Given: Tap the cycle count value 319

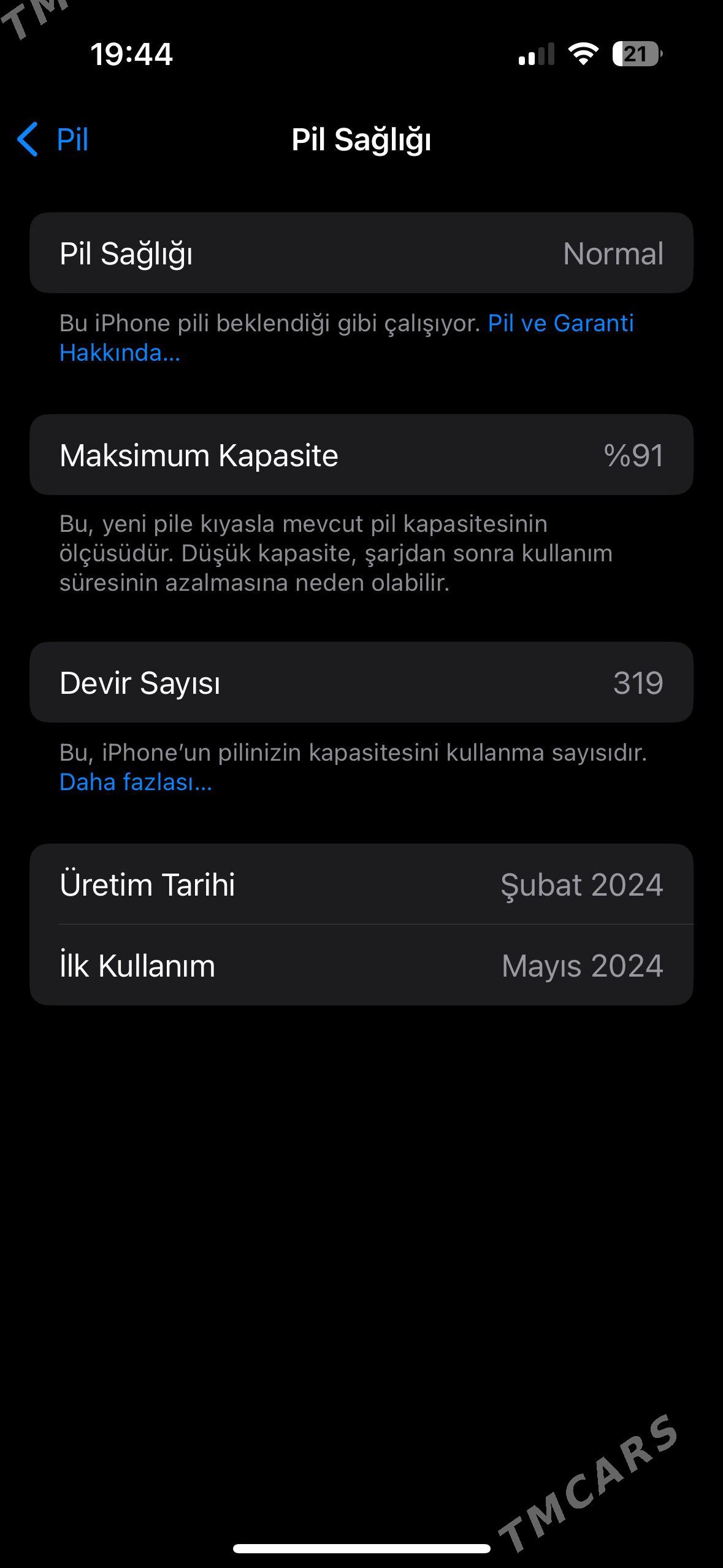Looking at the screenshot, I should pos(640,683).
